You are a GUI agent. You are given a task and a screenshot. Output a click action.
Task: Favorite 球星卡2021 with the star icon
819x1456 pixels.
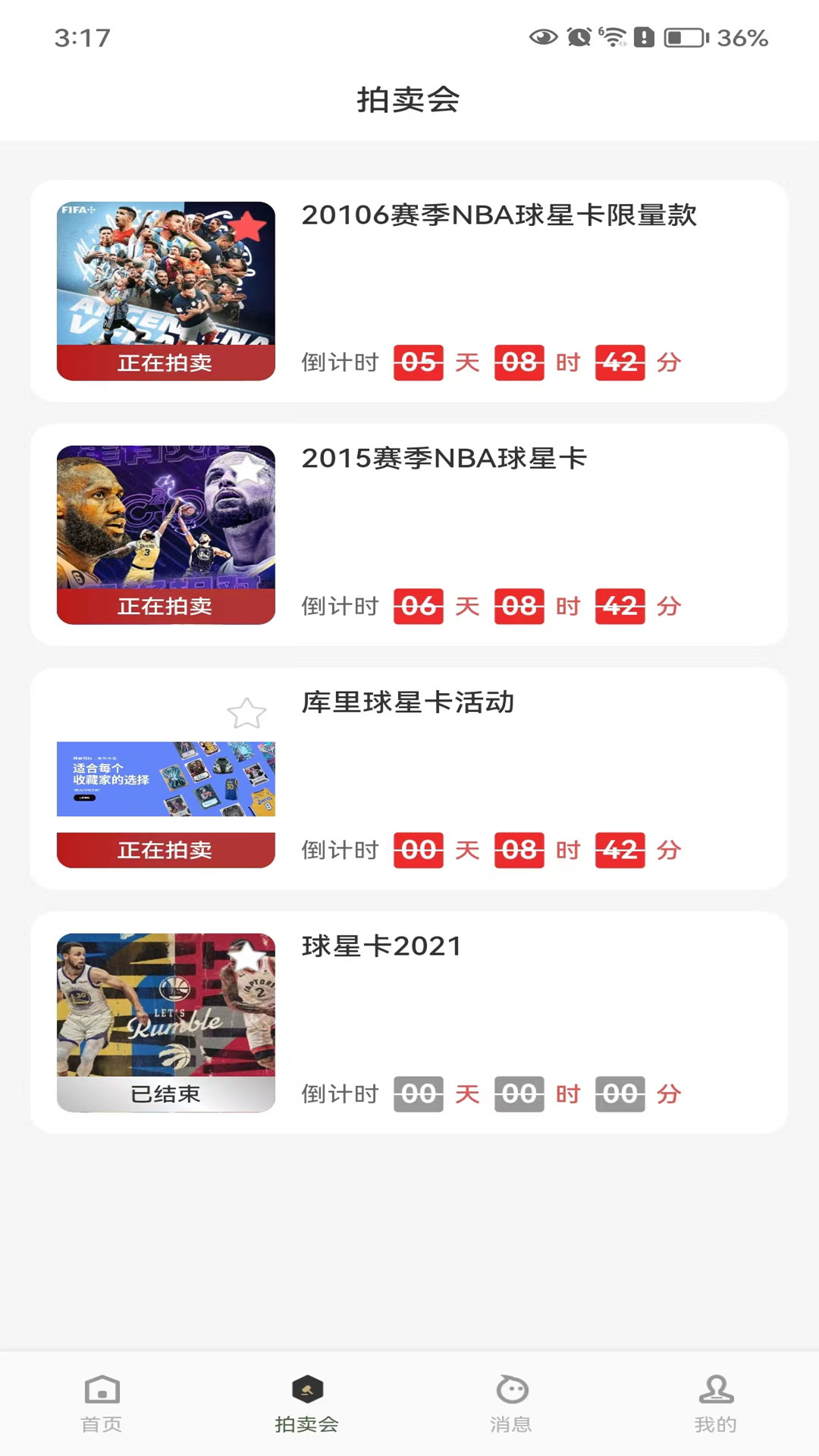point(247,957)
